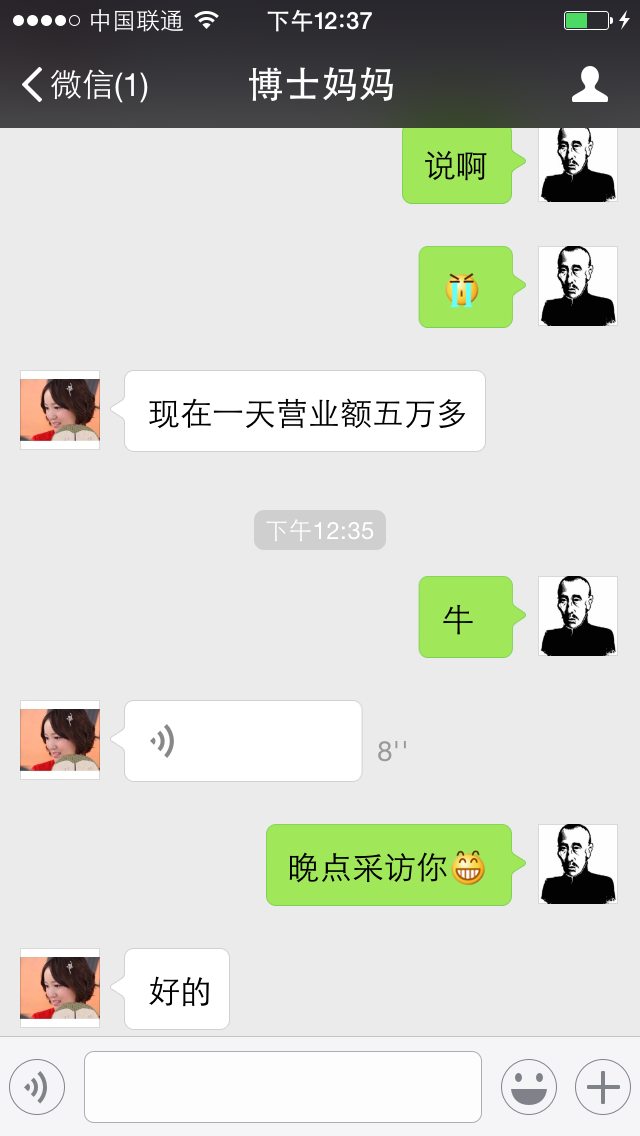Switch input to voice recording mode
The height and width of the screenshot is (1136, 640).
pos(37,1087)
